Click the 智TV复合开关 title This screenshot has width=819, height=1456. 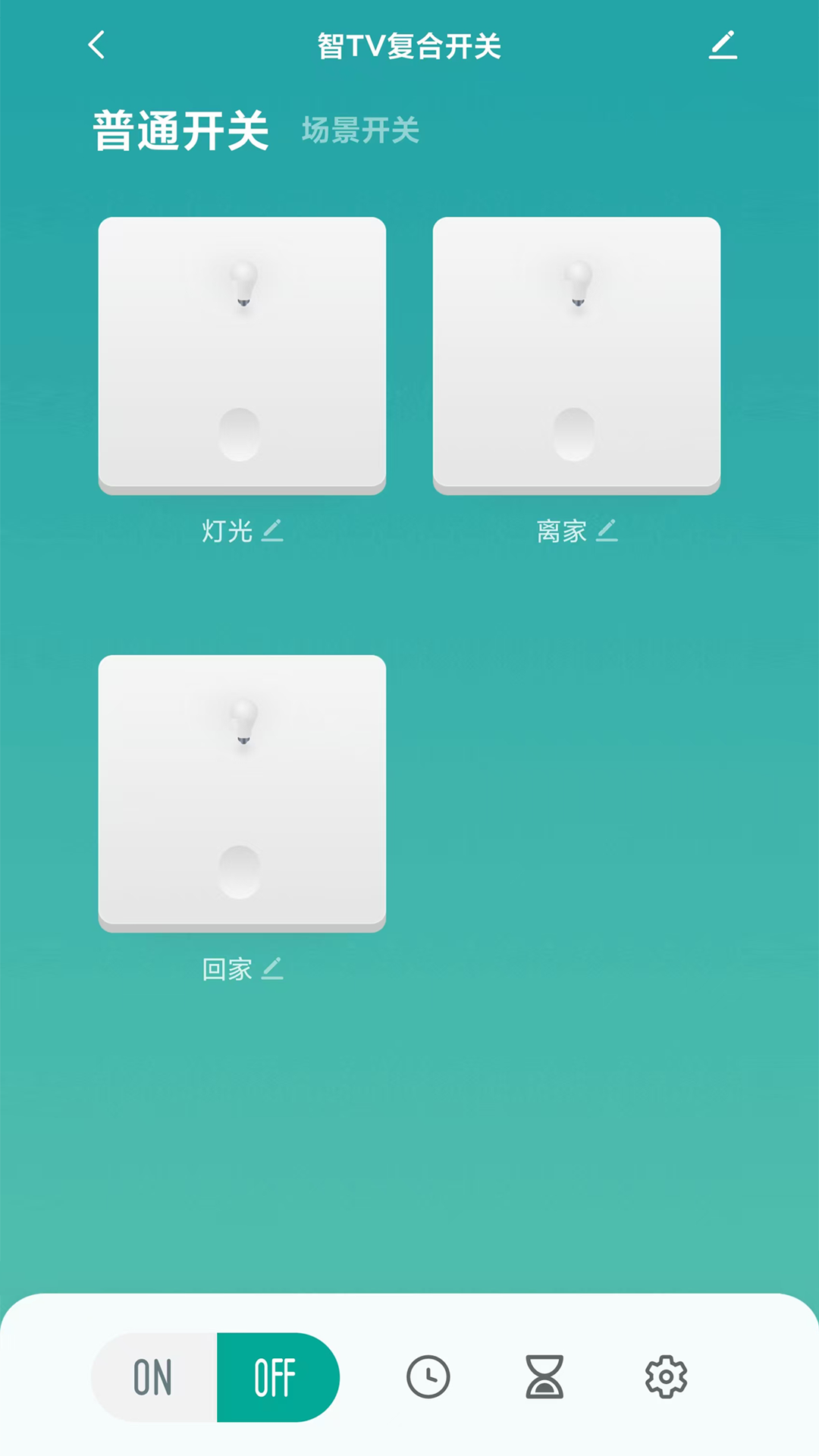pyautogui.click(x=409, y=45)
